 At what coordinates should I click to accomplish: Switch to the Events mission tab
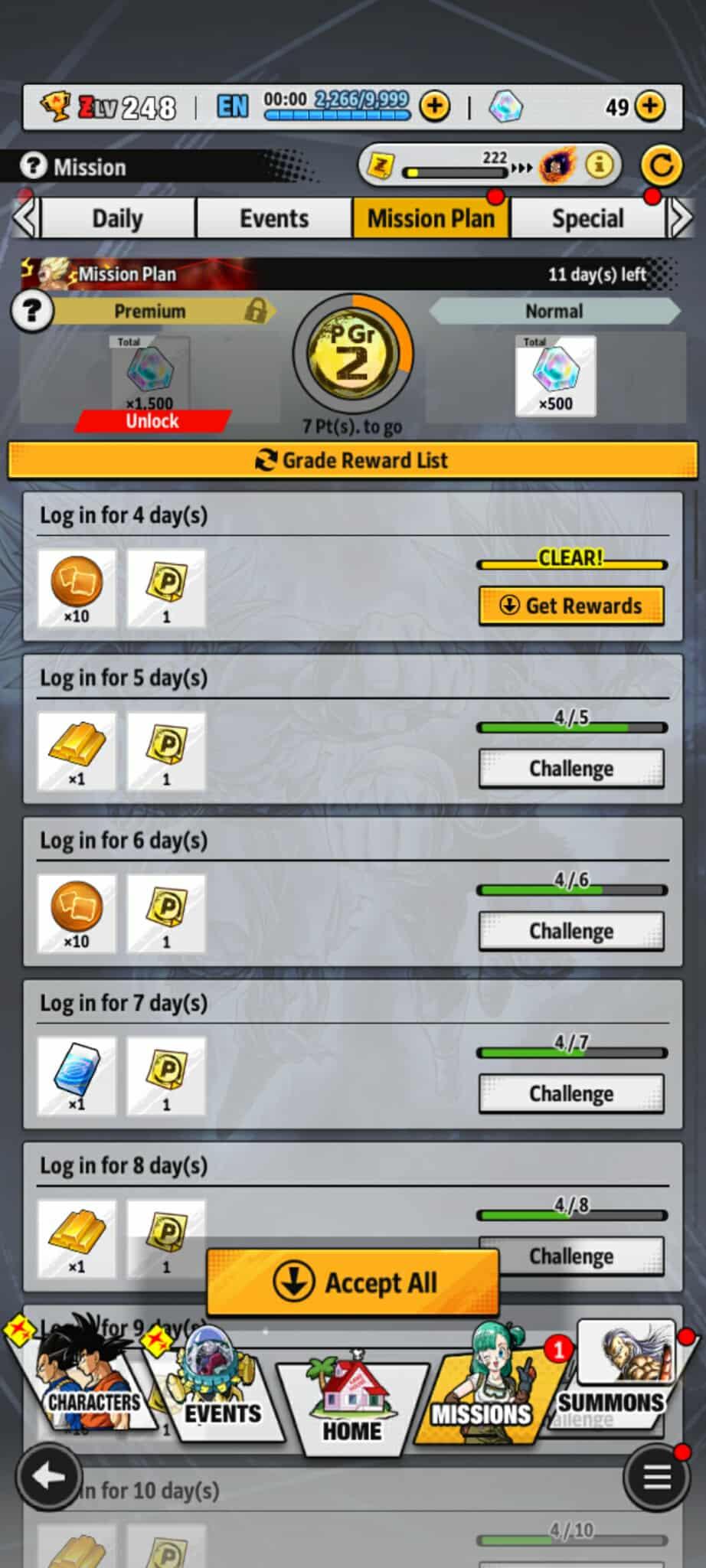point(274,218)
